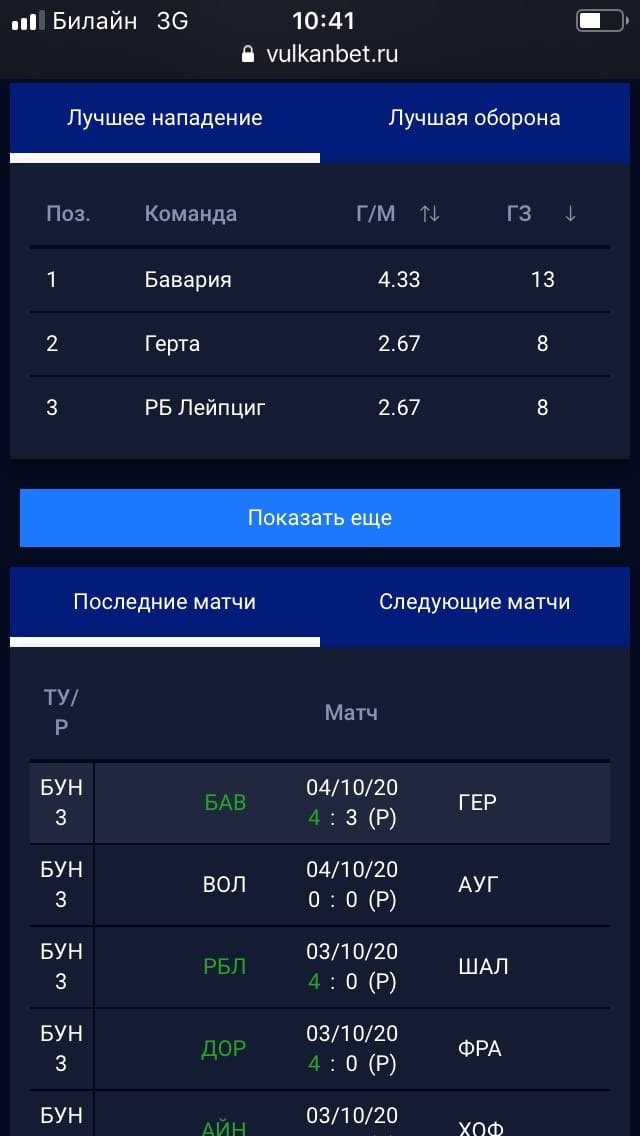
Task: Tap the Показать еще button
Action: pos(320,518)
